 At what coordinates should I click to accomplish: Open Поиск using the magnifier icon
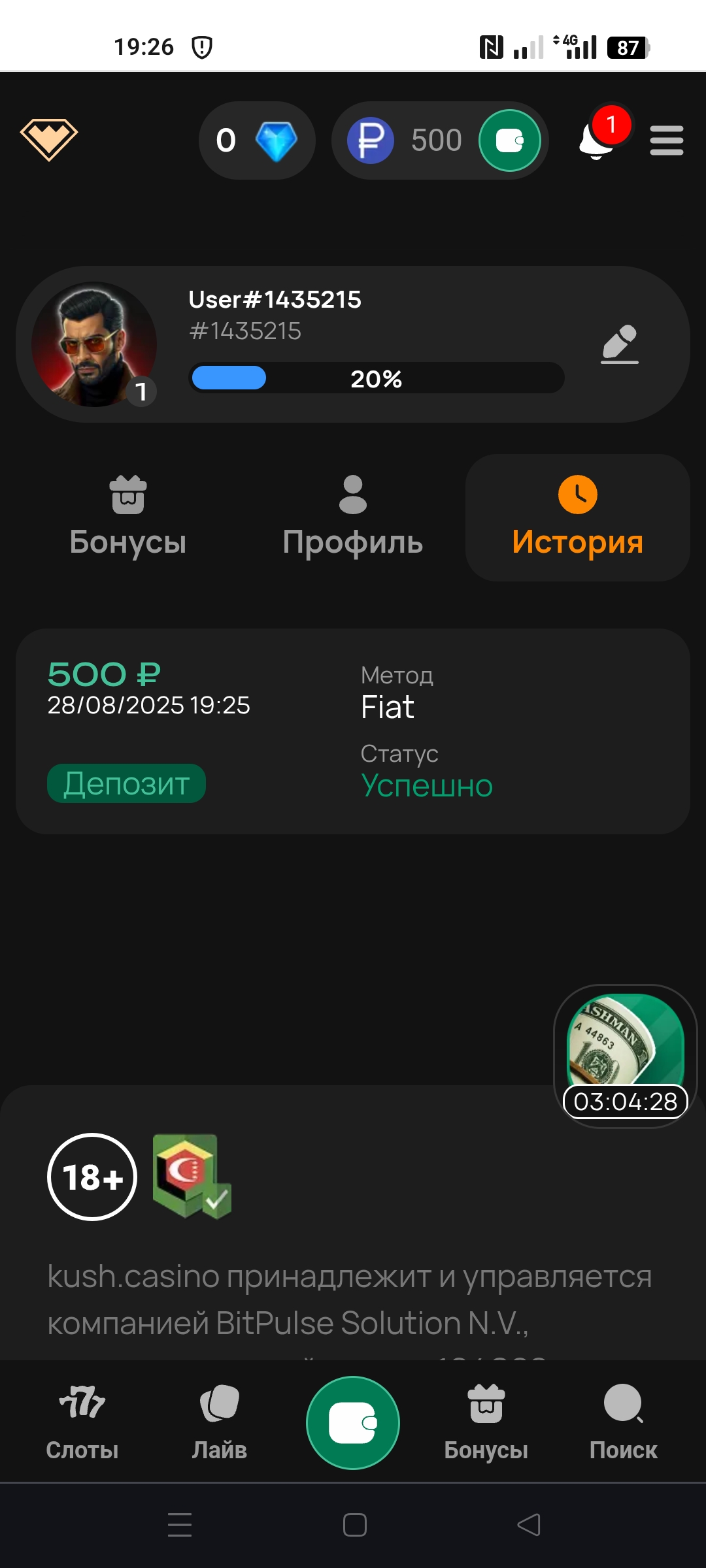[623, 1423]
